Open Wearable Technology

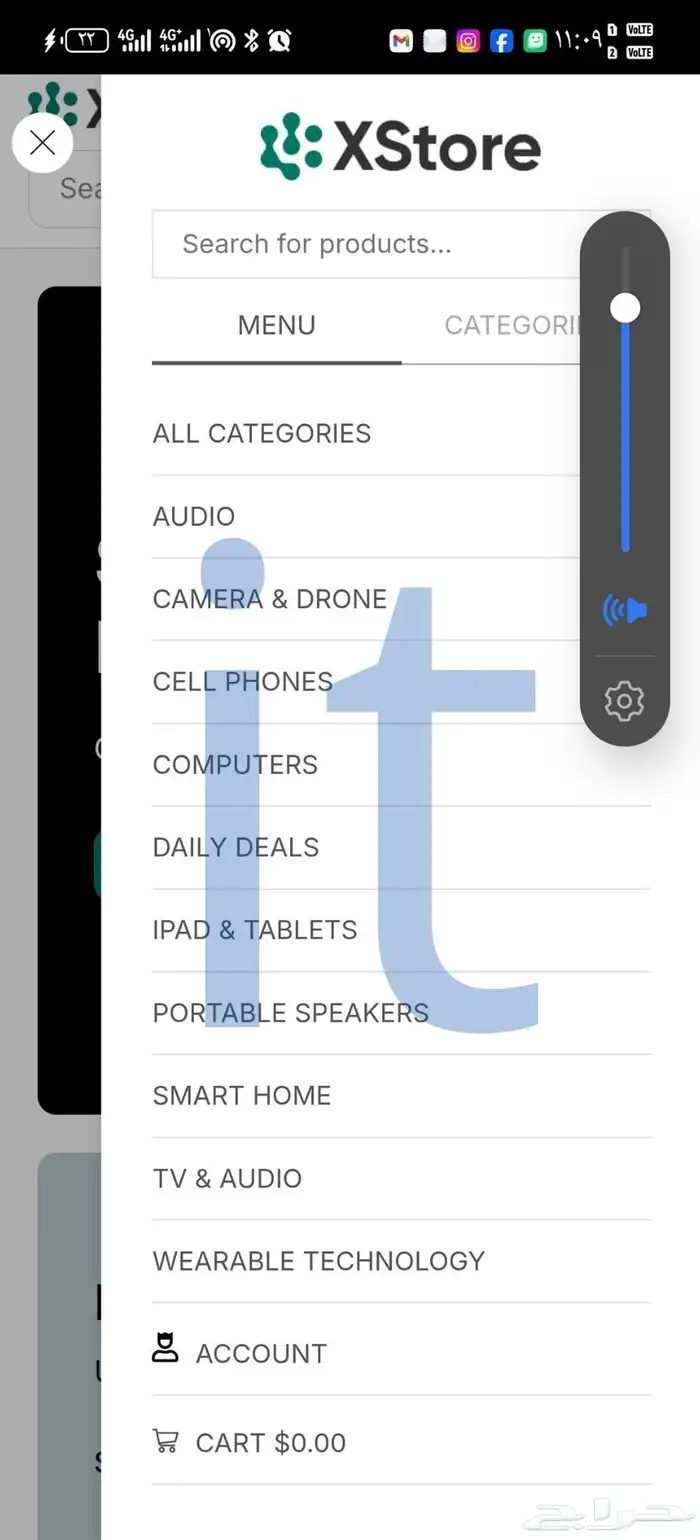[318, 1261]
